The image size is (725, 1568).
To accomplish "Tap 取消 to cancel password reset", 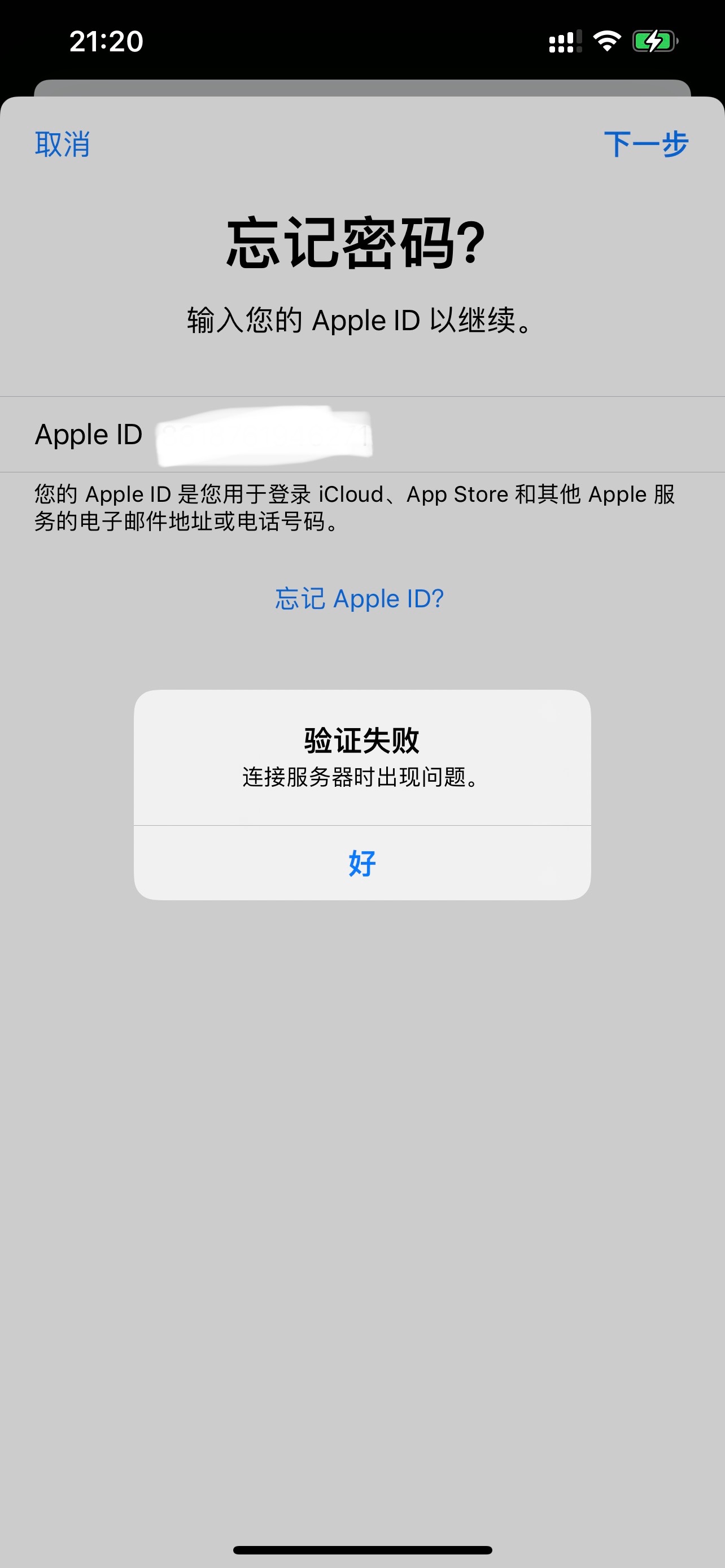I will [62, 145].
